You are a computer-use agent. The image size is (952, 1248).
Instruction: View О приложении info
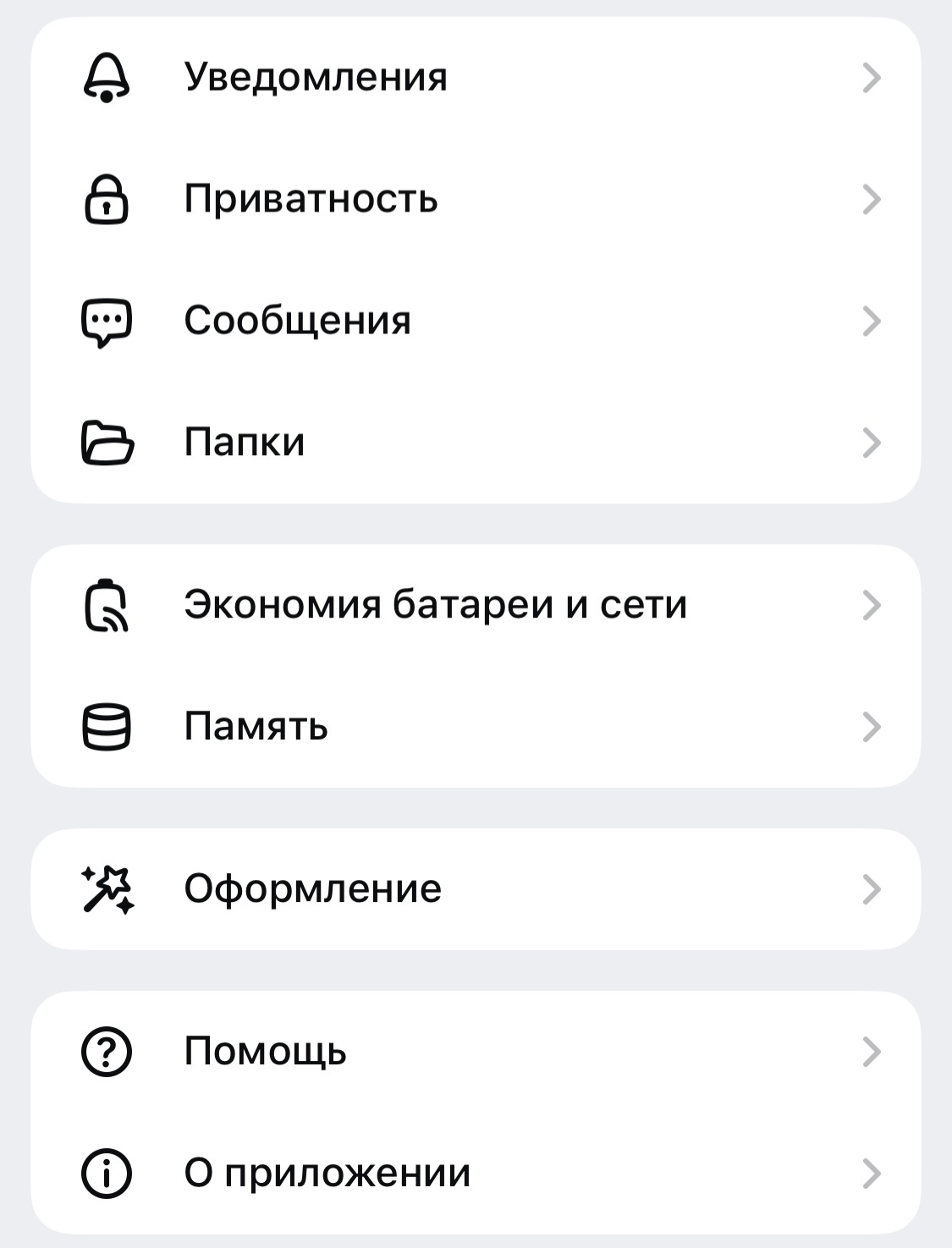coord(474,1174)
